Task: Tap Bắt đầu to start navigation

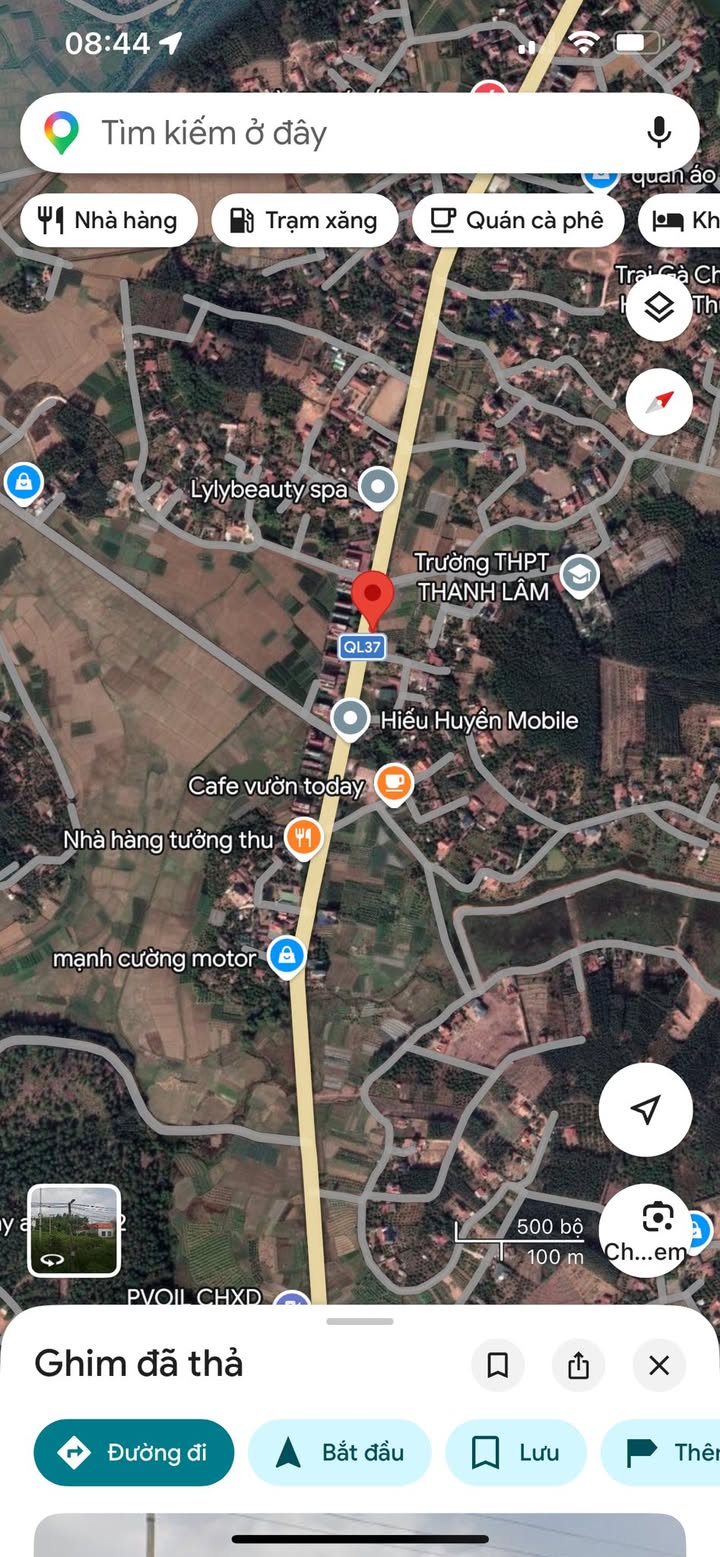Action: tap(339, 1452)
